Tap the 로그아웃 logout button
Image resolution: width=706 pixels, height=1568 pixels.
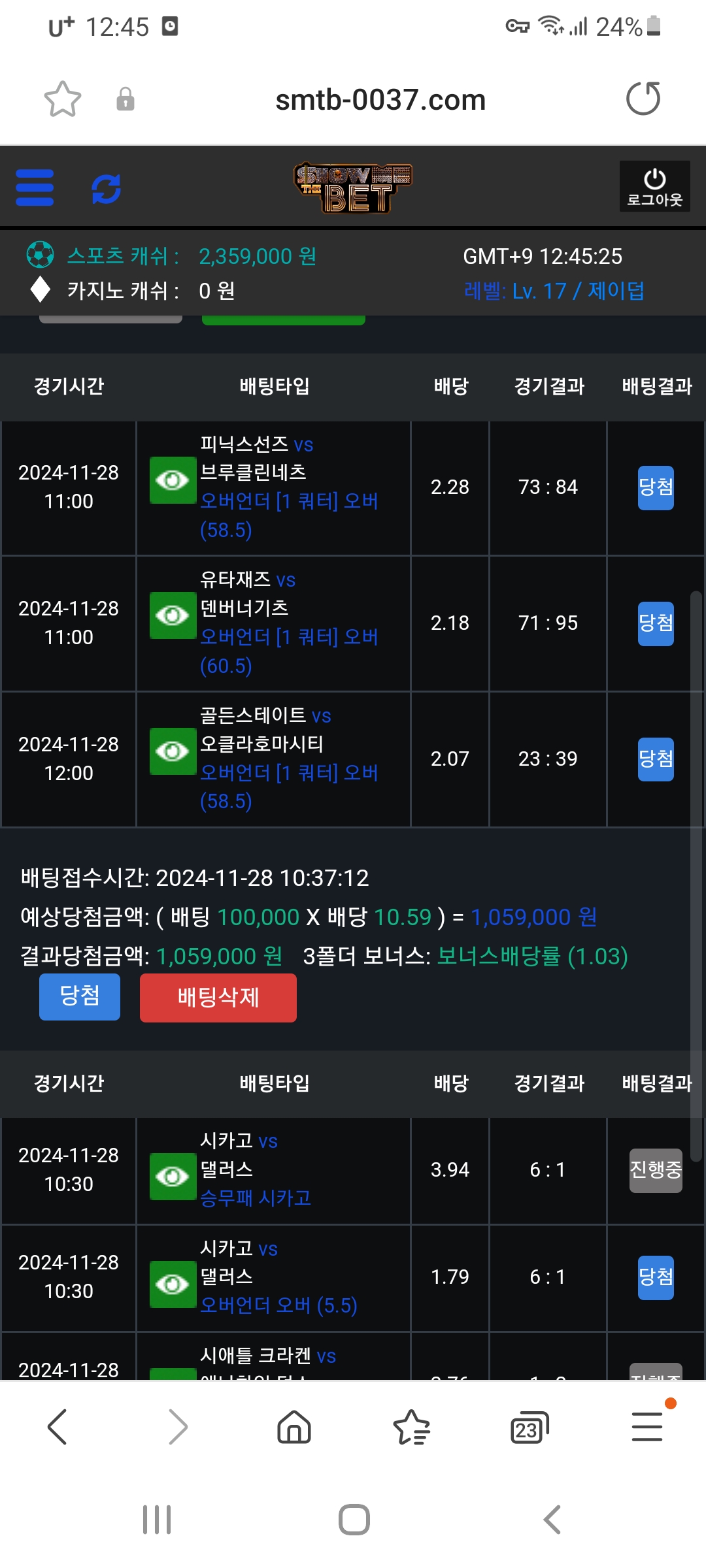(654, 187)
